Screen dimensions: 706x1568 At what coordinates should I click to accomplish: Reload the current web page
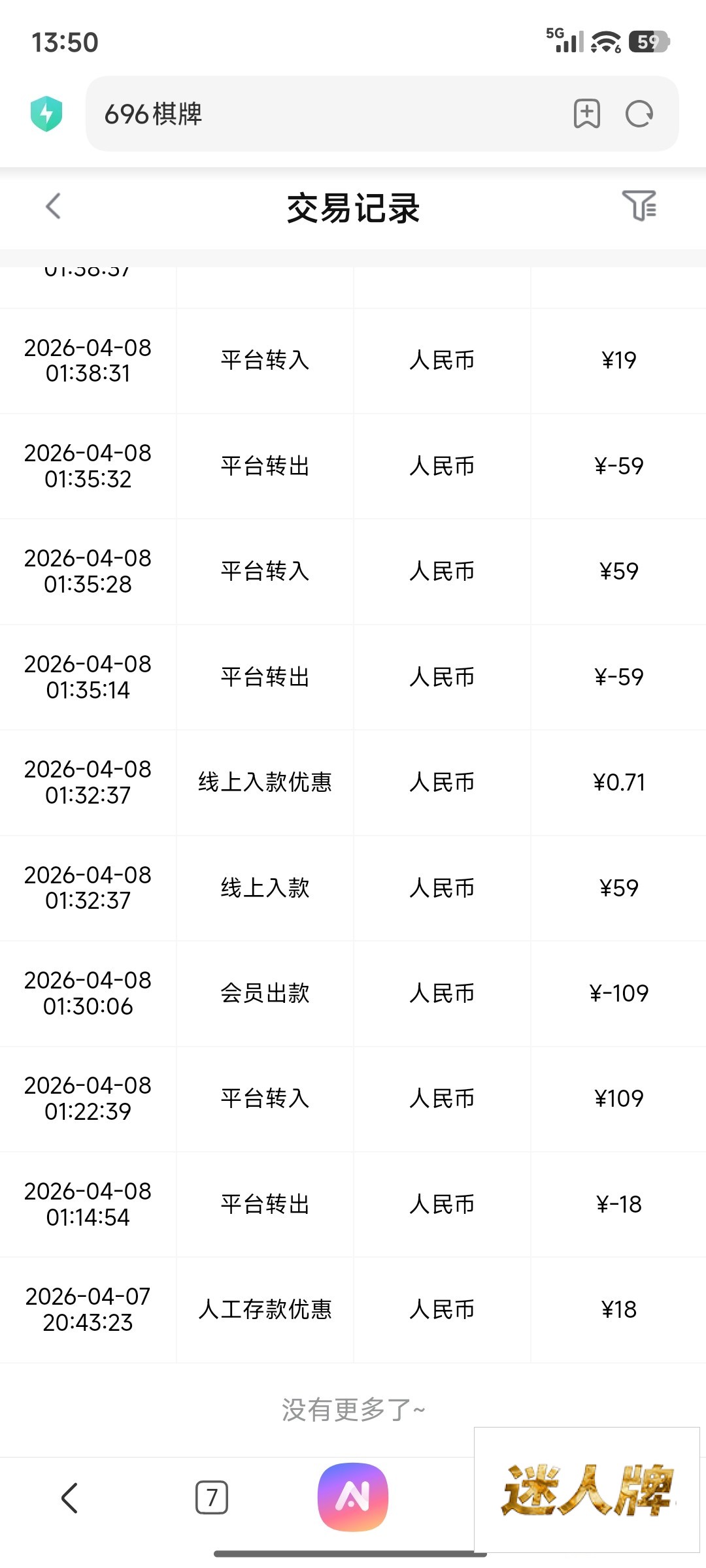639,114
